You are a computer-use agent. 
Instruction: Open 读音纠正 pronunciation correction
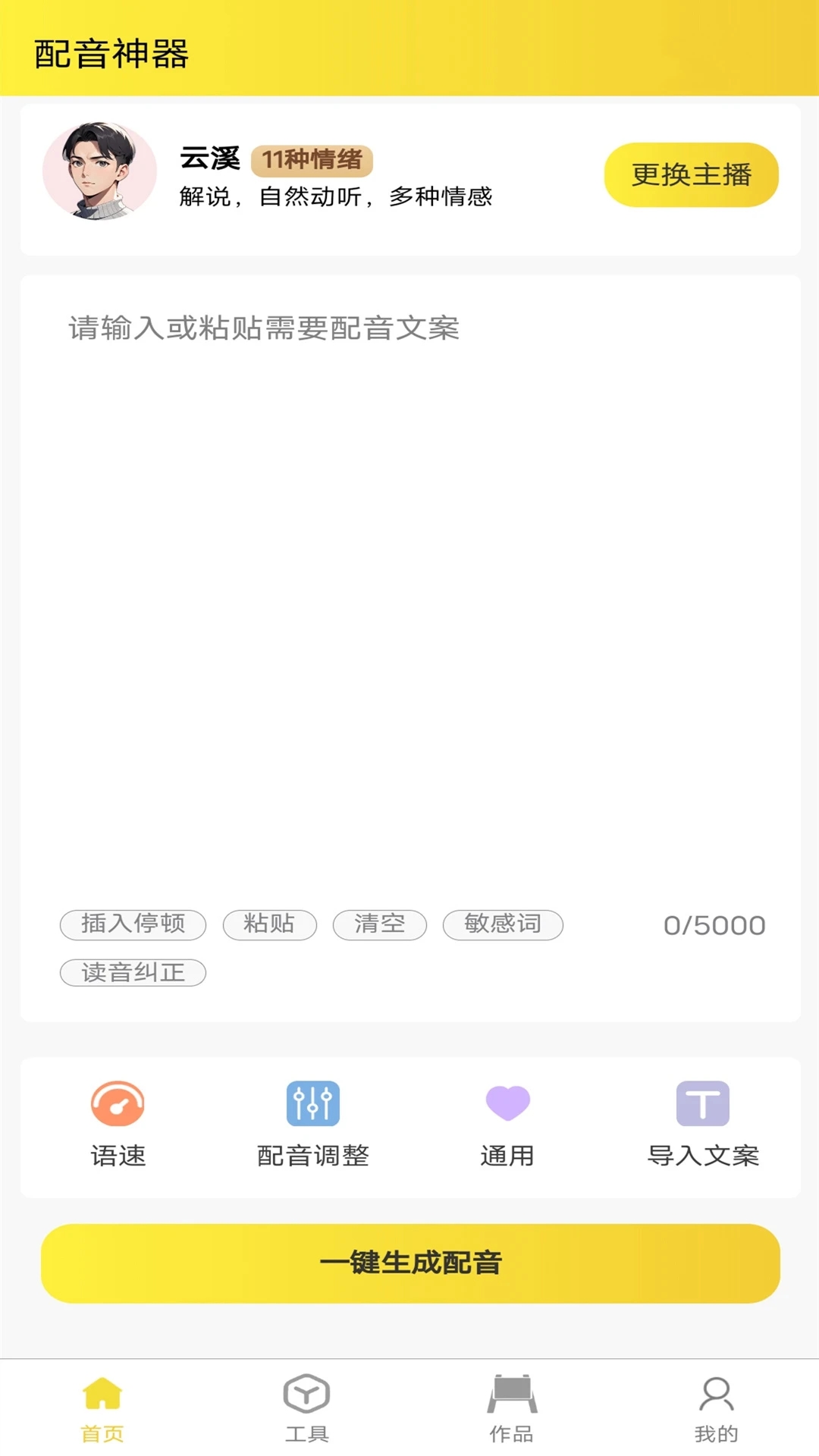click(133, 972)
